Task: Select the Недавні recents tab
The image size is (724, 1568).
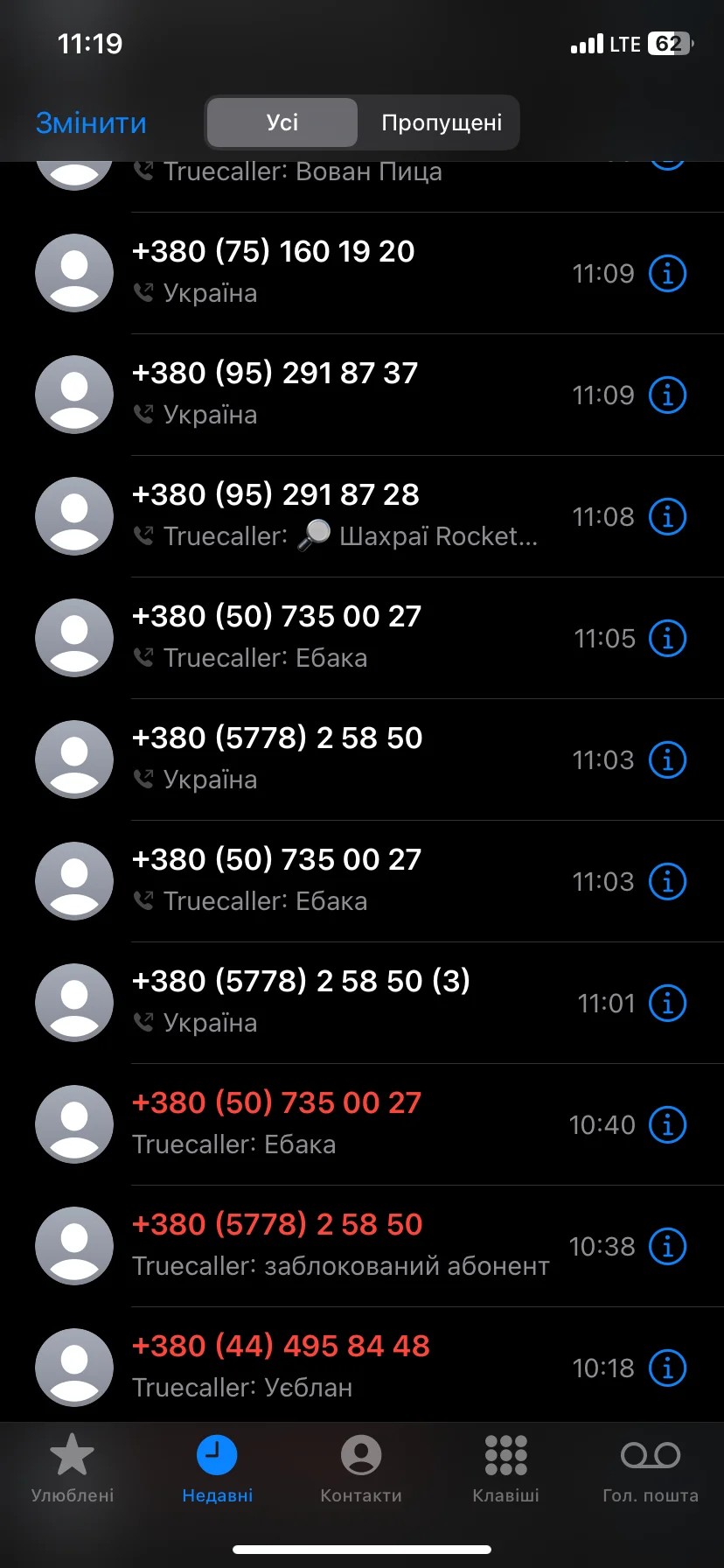Action: 217,1468
